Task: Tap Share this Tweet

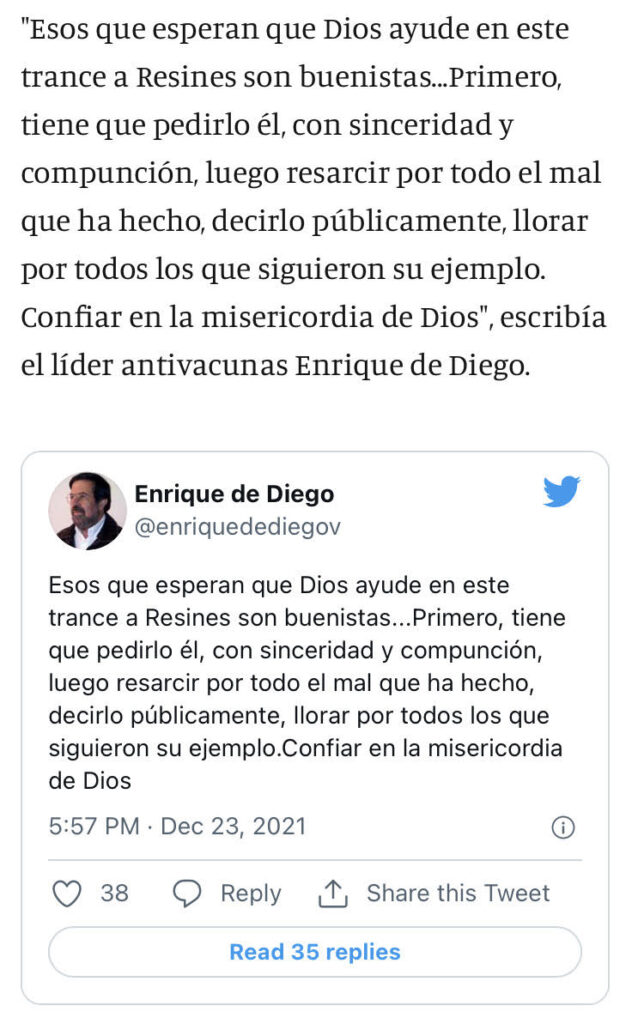Action: coord(434,893)
